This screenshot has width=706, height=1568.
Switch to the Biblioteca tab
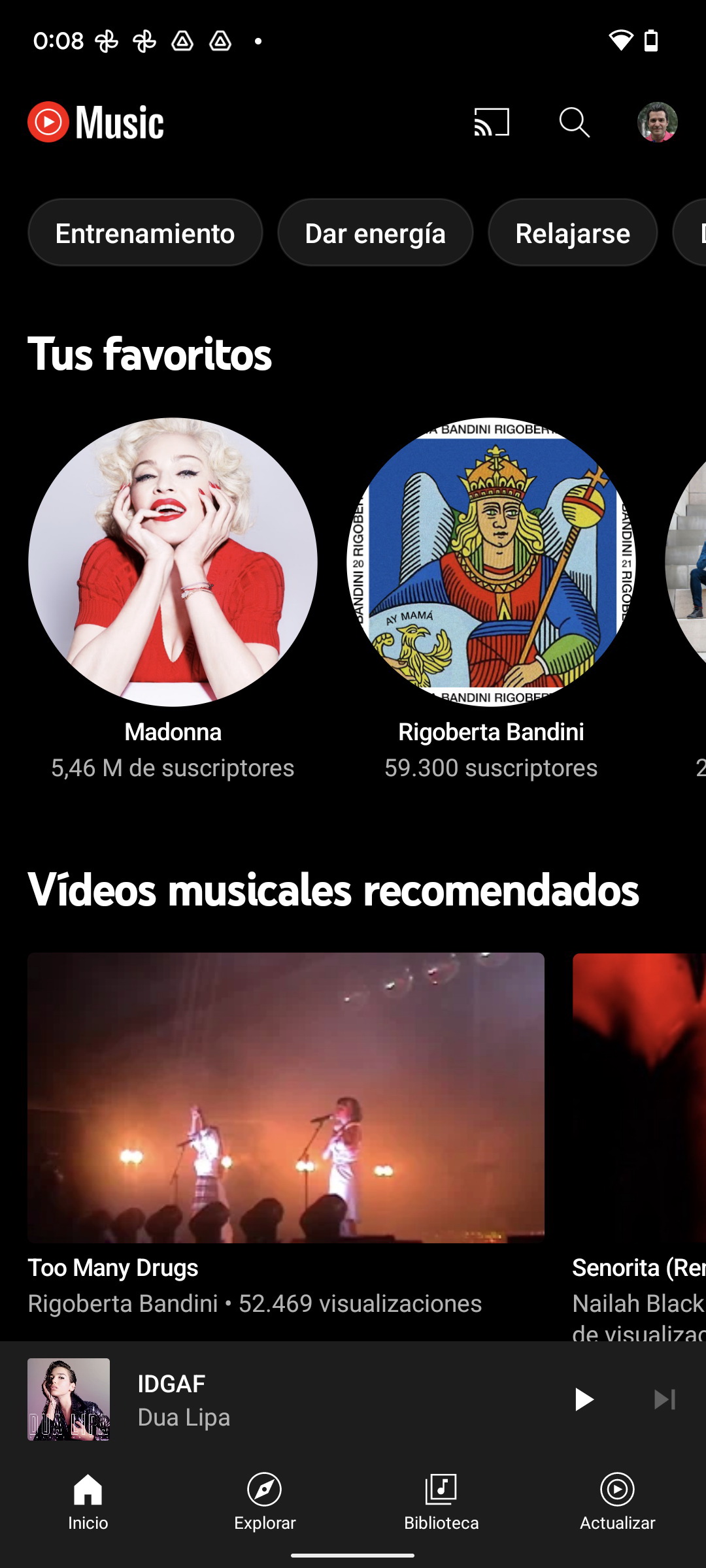(441, 1501)
